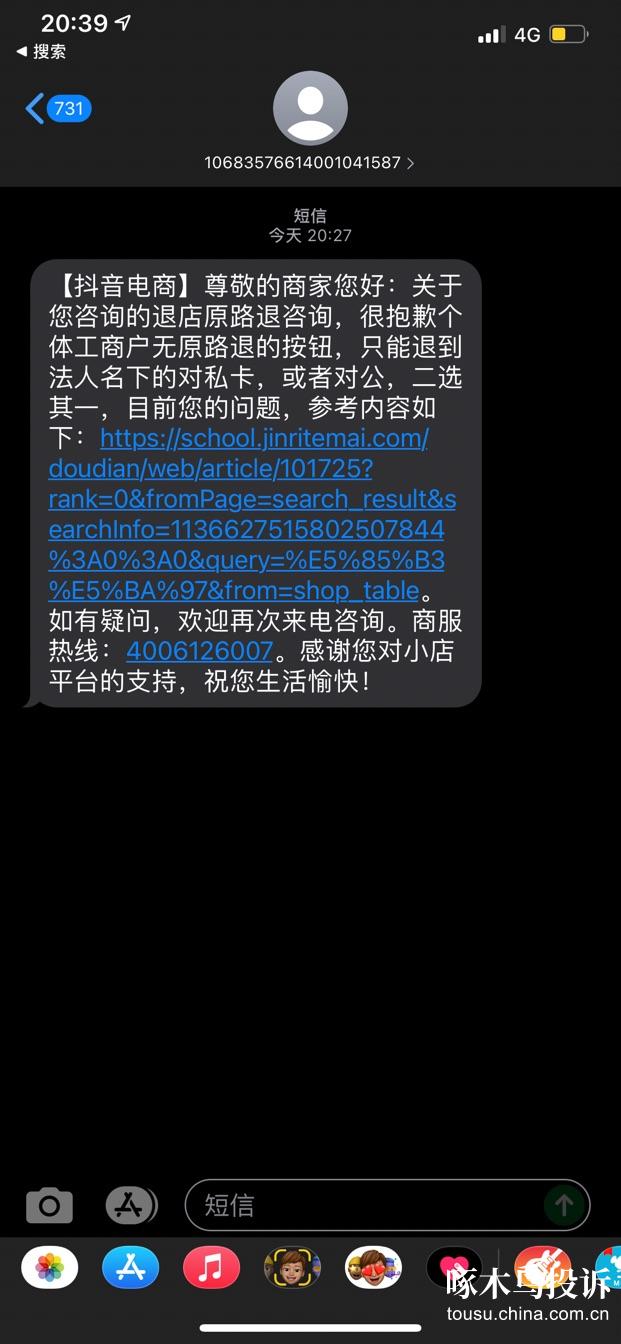Open the iMessage App Store drawer button
621x1344 pixels.
coord(131,1205)
